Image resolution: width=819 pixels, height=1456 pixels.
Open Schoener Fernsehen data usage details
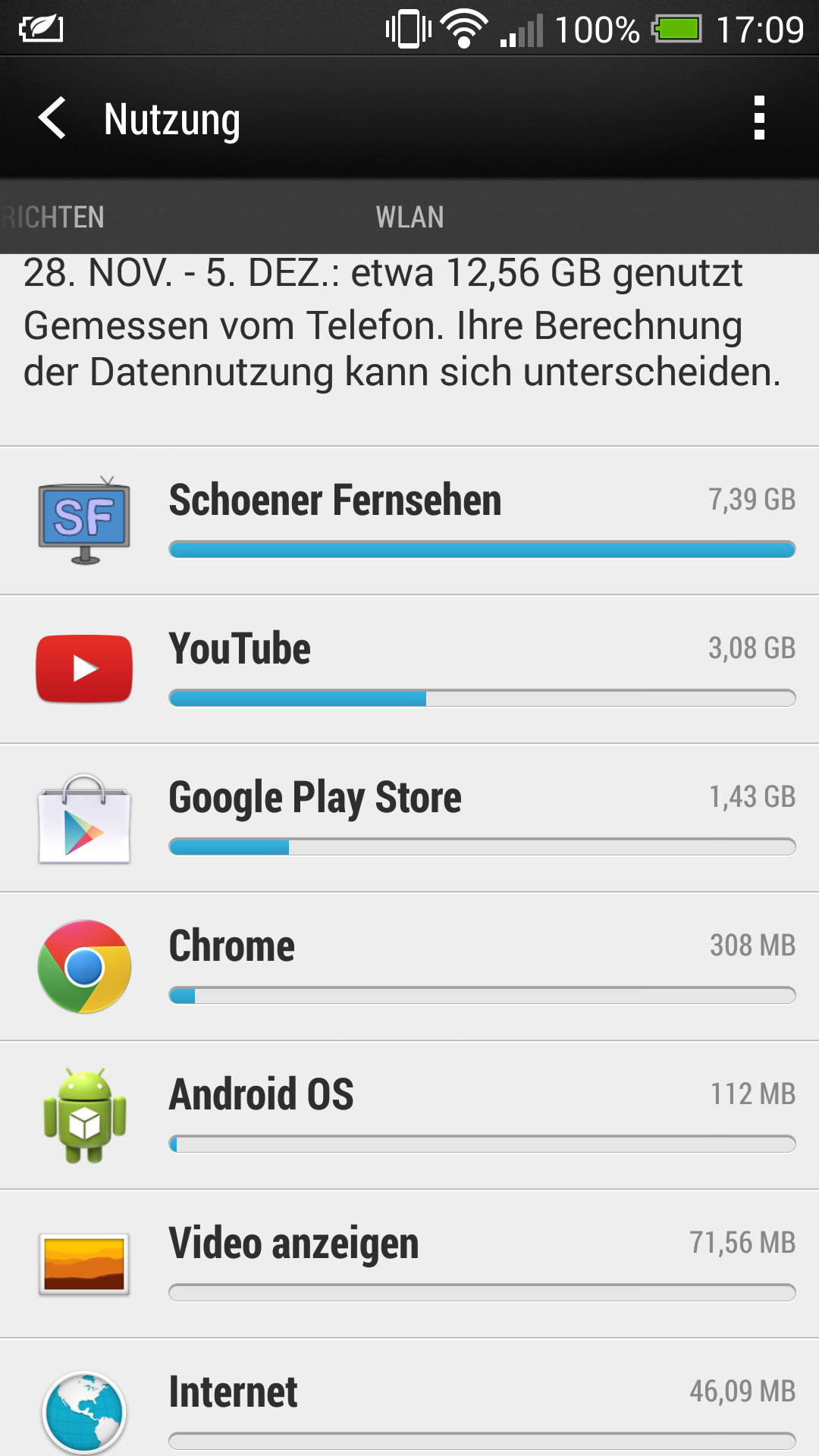pos(409,520)
